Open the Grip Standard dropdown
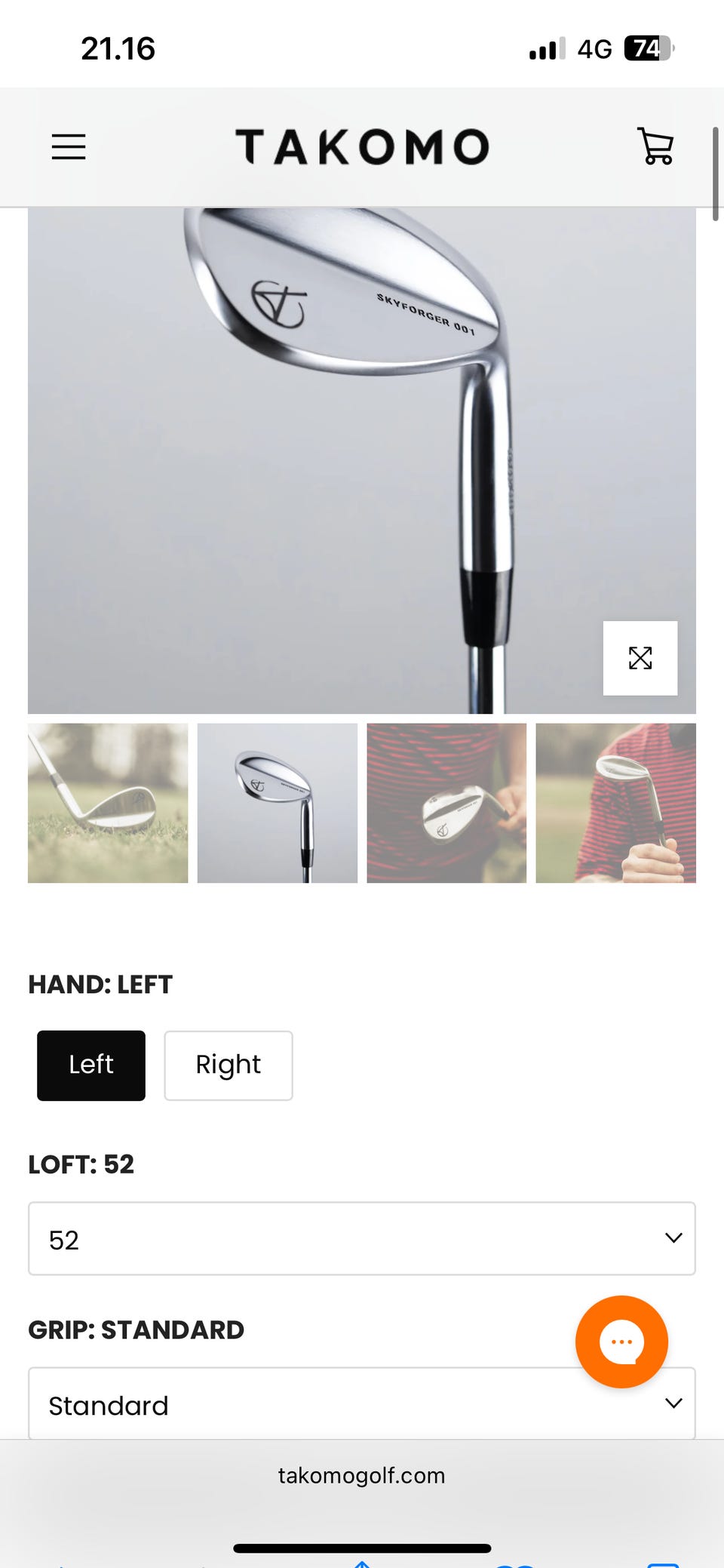The width and height of the screenshot is (724, 1568). (x=302, y=1405)
